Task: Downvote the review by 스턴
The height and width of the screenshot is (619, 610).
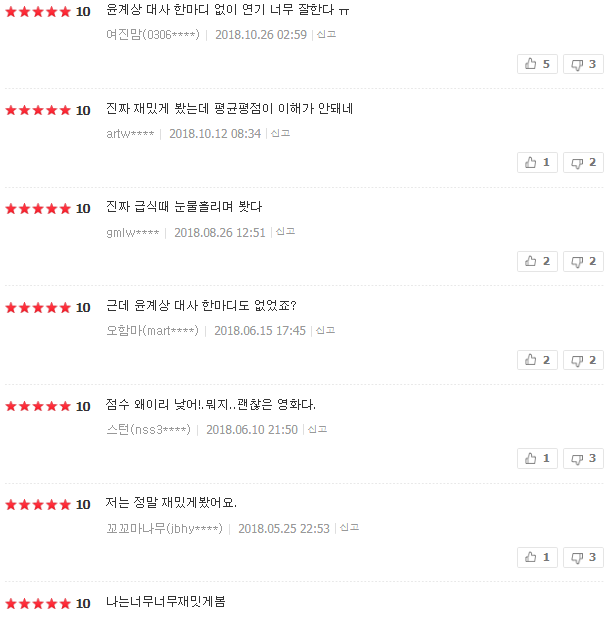Action: (x=583, y=458)
